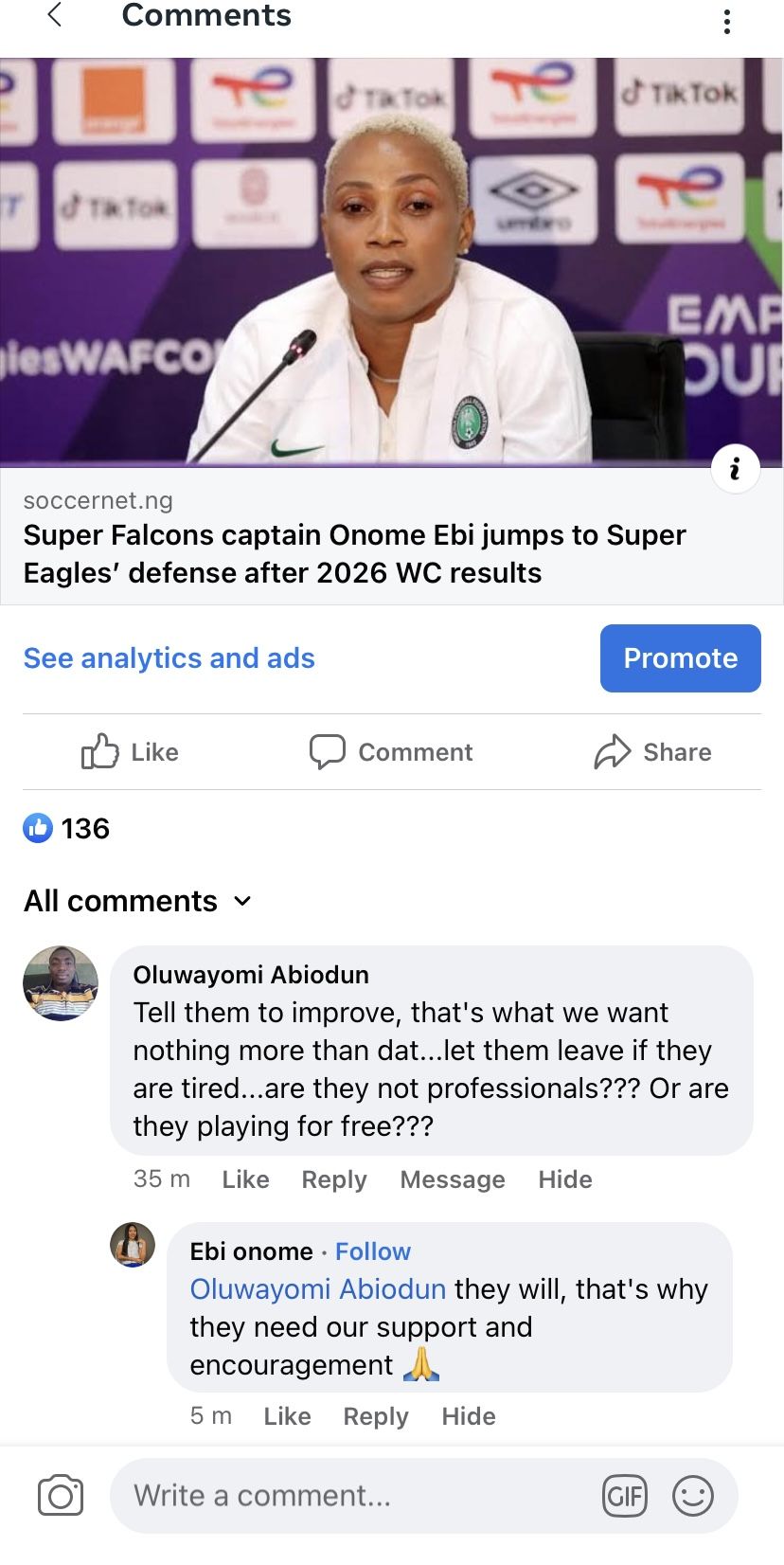
Task: Tap the Share arrow icon
Action: click(x=613, y=751)
